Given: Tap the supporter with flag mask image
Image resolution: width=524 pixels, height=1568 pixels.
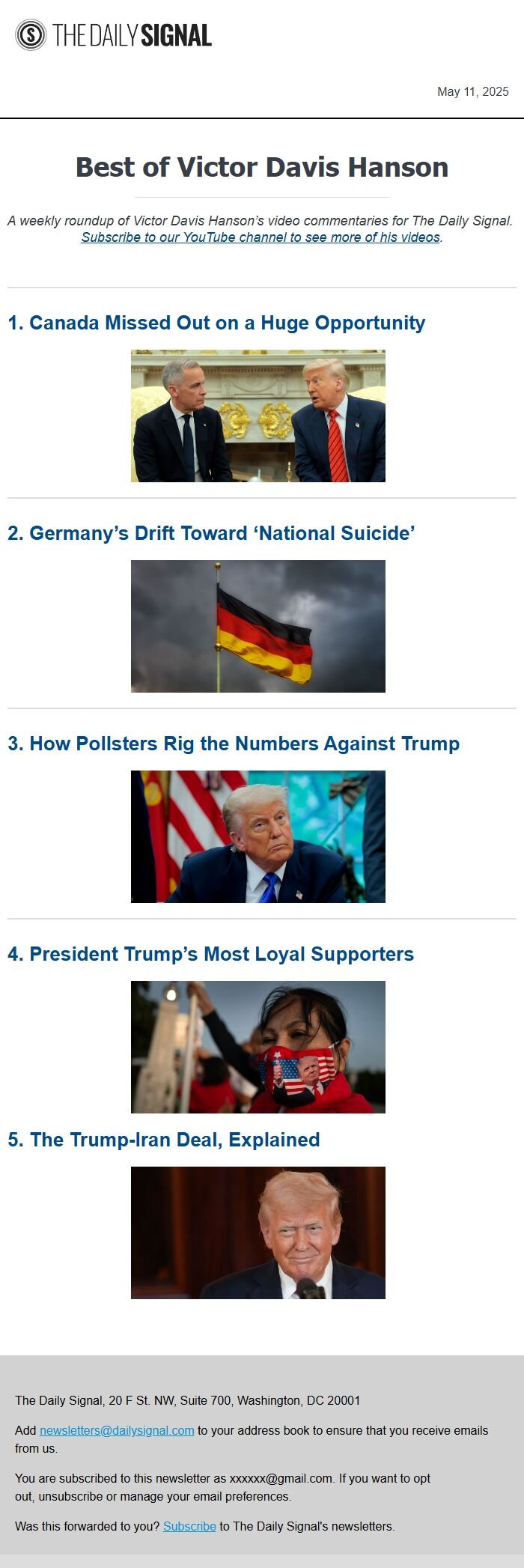Looking at the screenshot, I should pos(258,1047).
